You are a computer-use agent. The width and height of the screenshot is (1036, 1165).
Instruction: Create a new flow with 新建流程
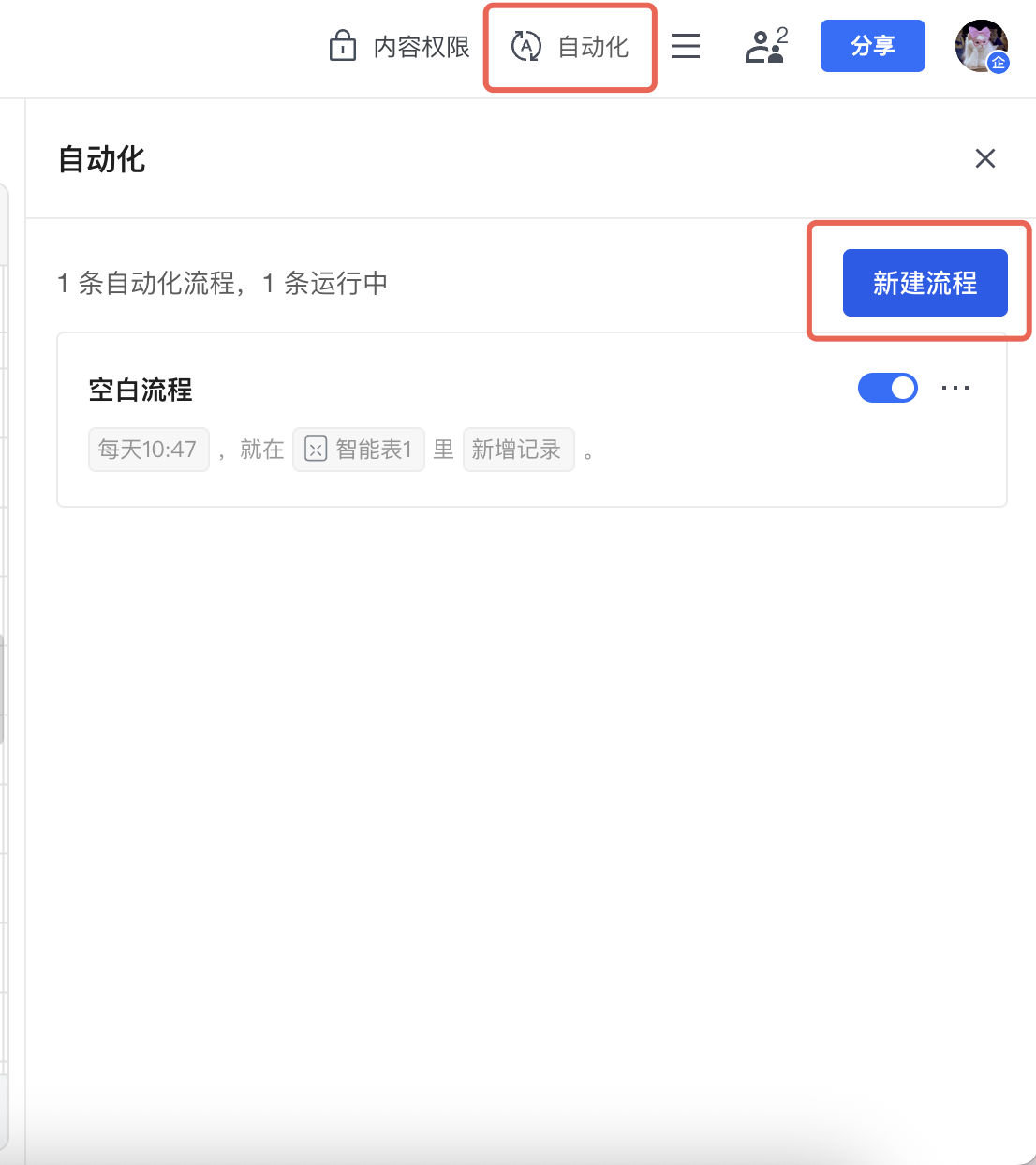925,283
